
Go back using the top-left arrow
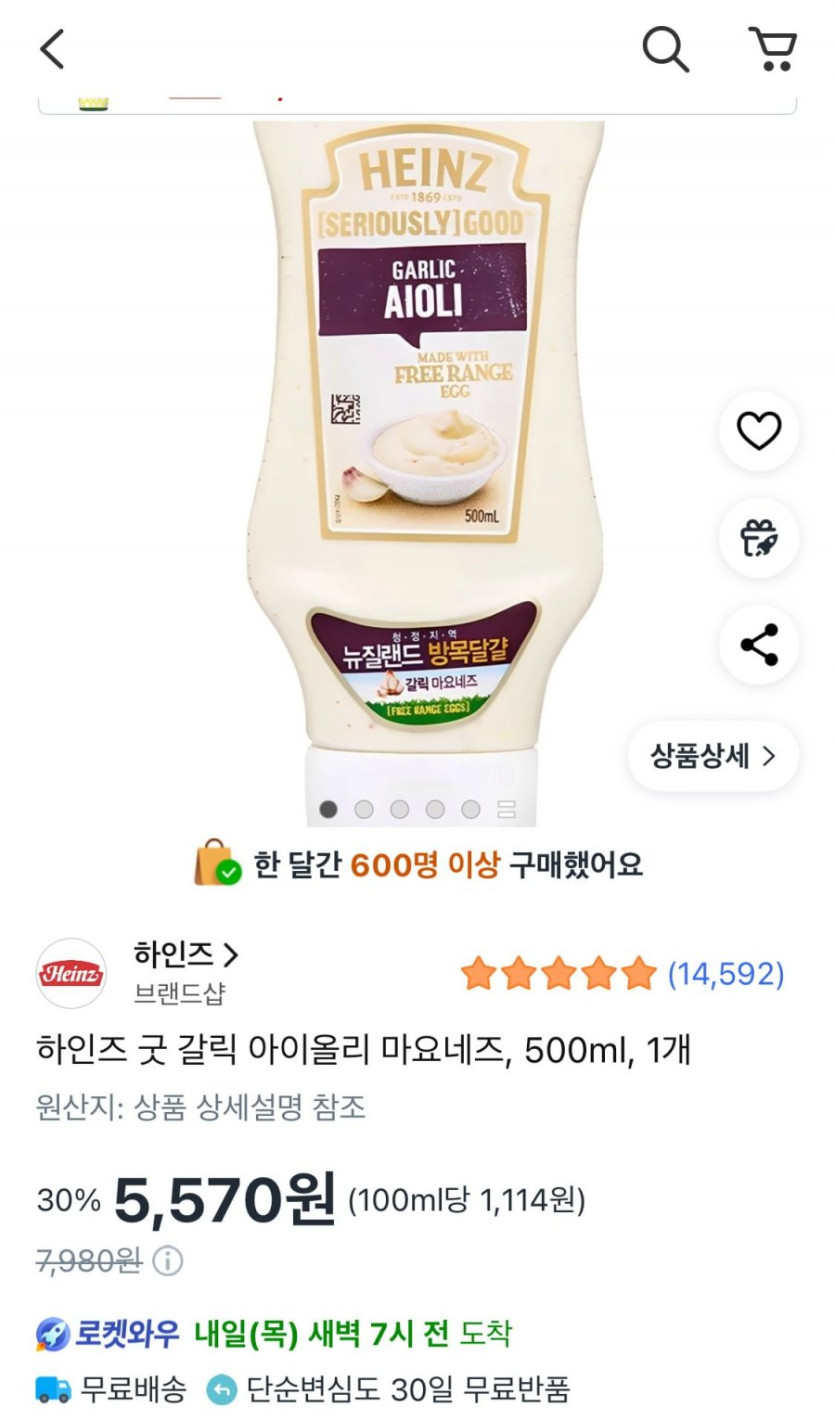[x=52, y=49]
